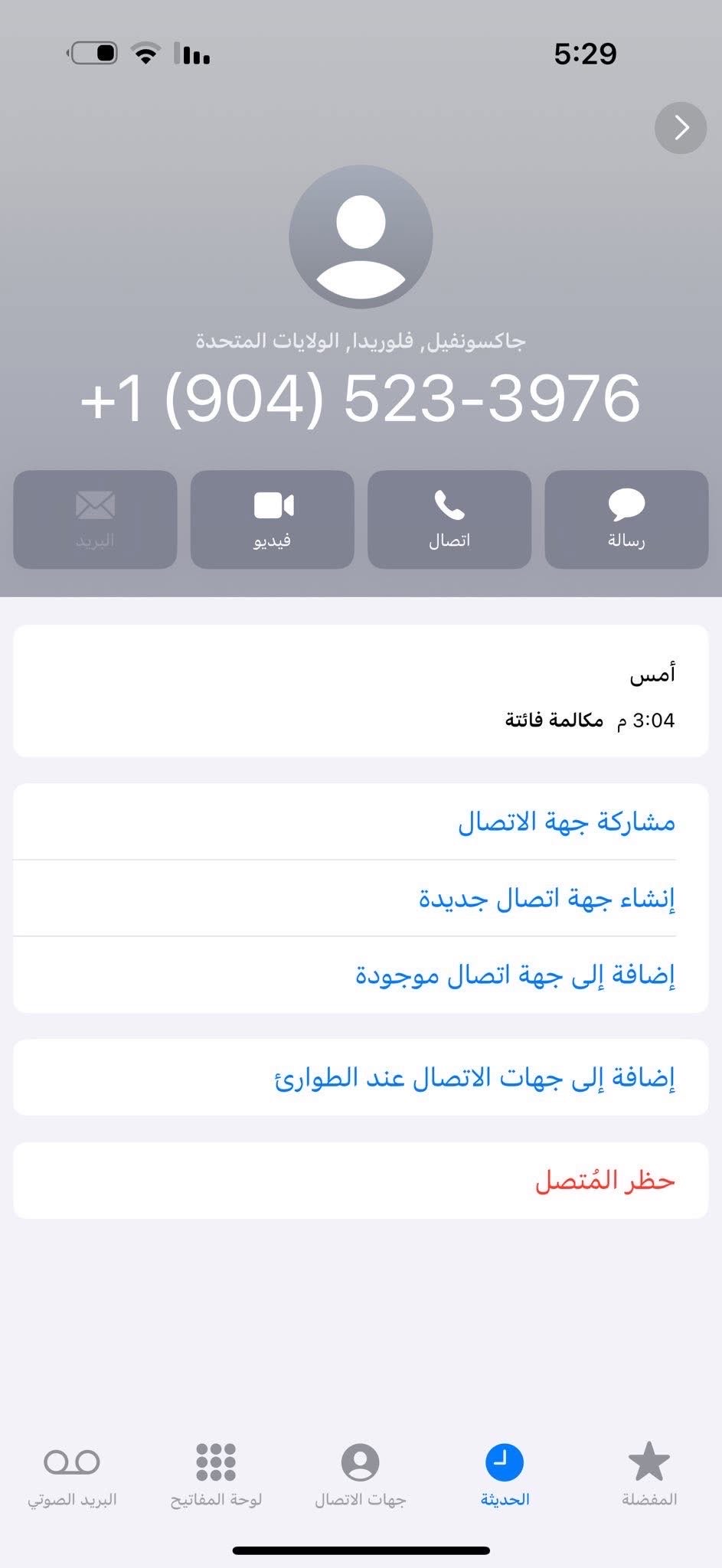Image resolution: width=722 pixels, height=1568 pixels.
Task: Go to the جهات الاتصال contacts tab
Action: tap(360, 1475)
